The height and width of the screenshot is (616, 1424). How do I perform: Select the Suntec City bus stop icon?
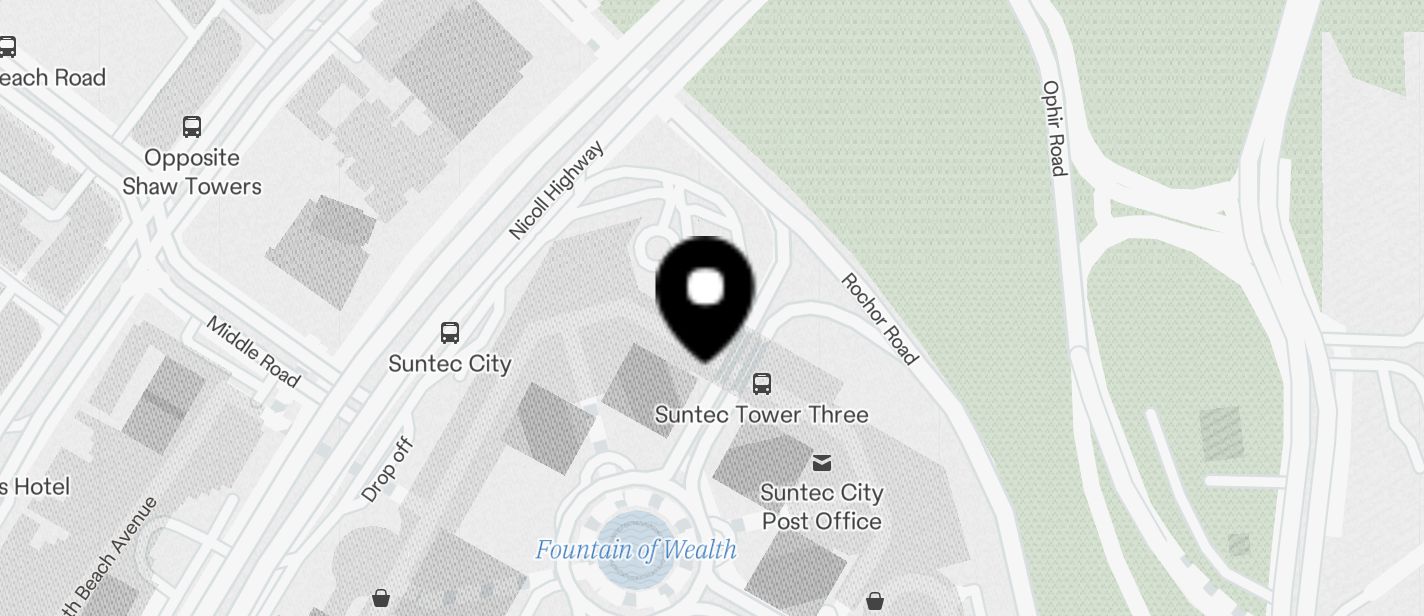[x=450, y=333]
